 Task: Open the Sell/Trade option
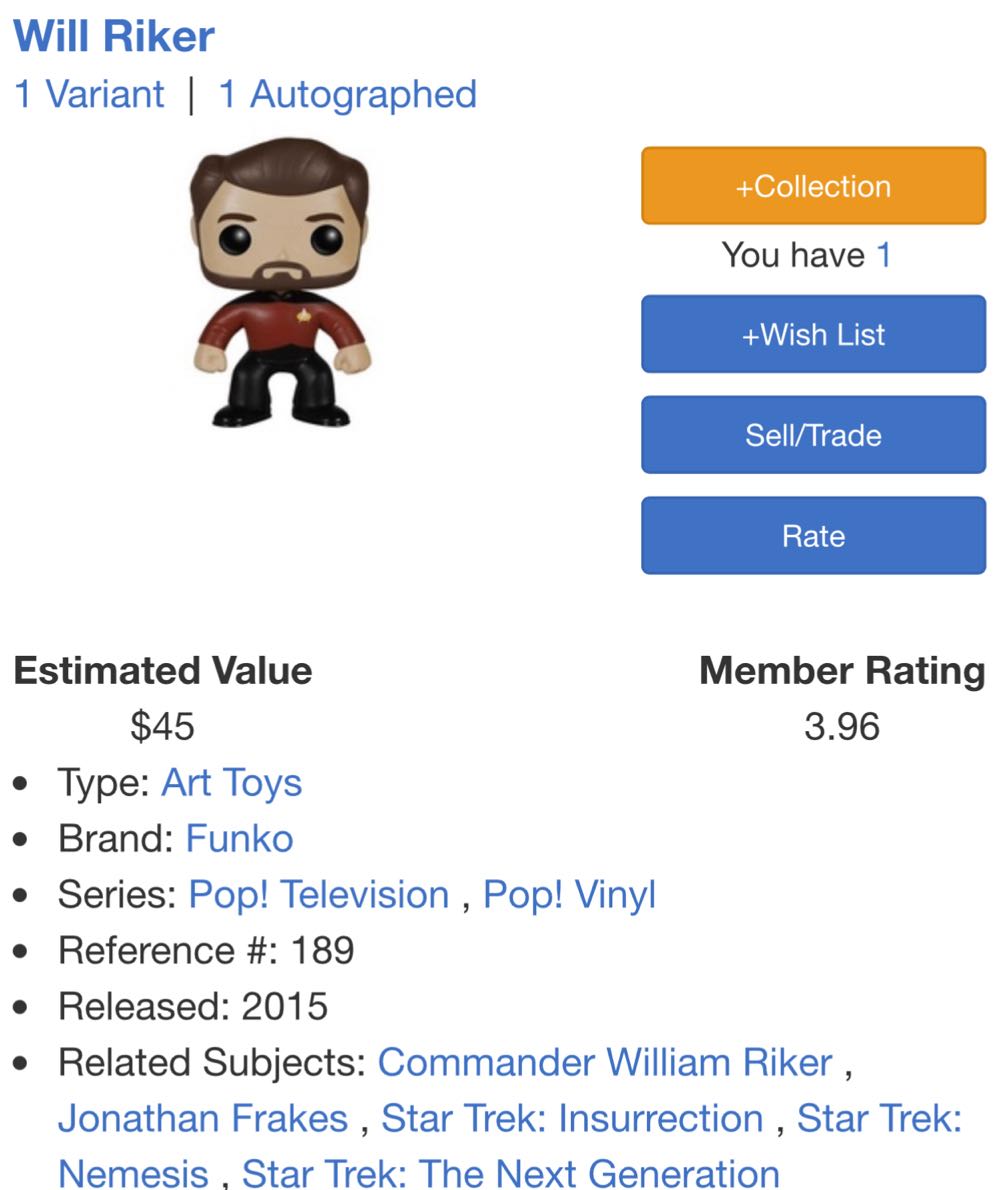coord(812,434)
